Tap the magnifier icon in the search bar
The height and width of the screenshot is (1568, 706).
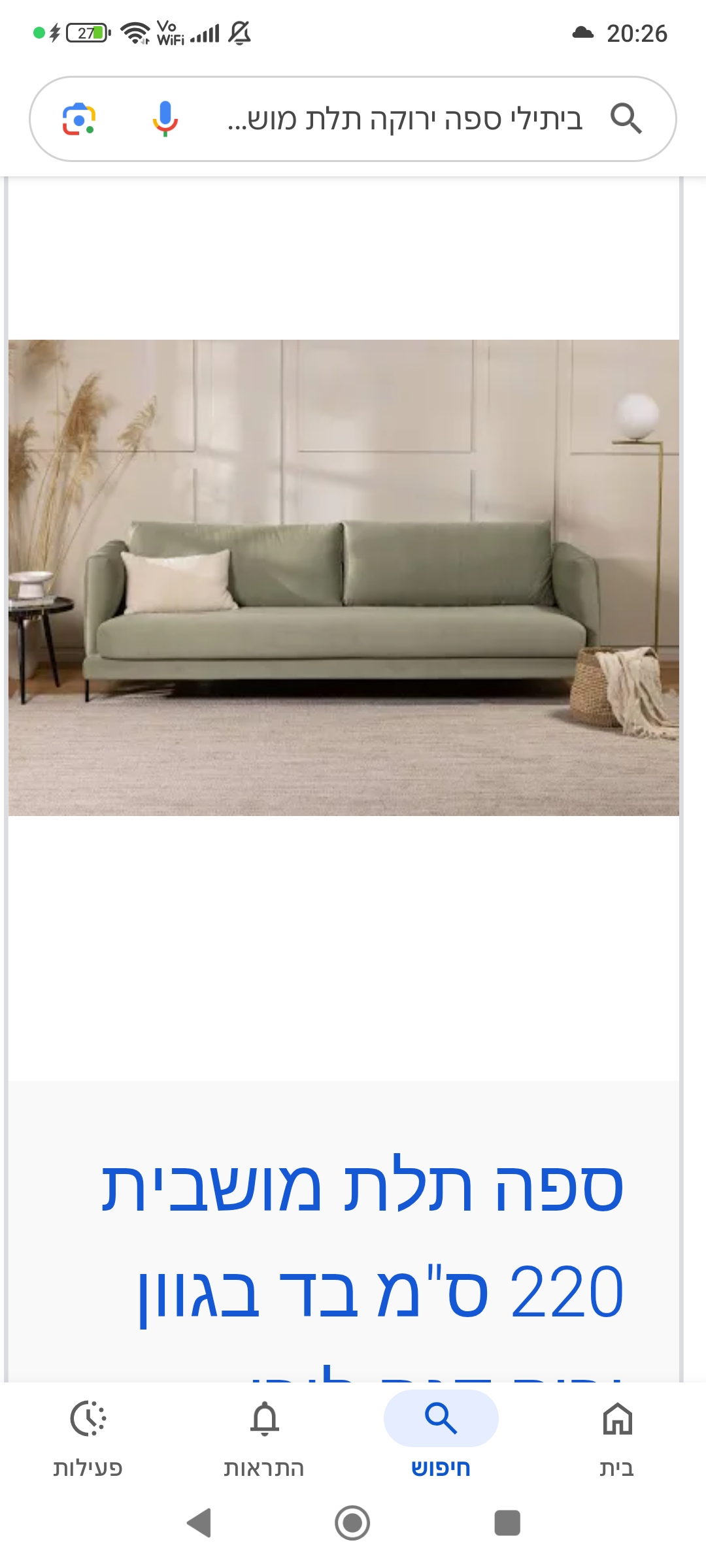(626, 119)
